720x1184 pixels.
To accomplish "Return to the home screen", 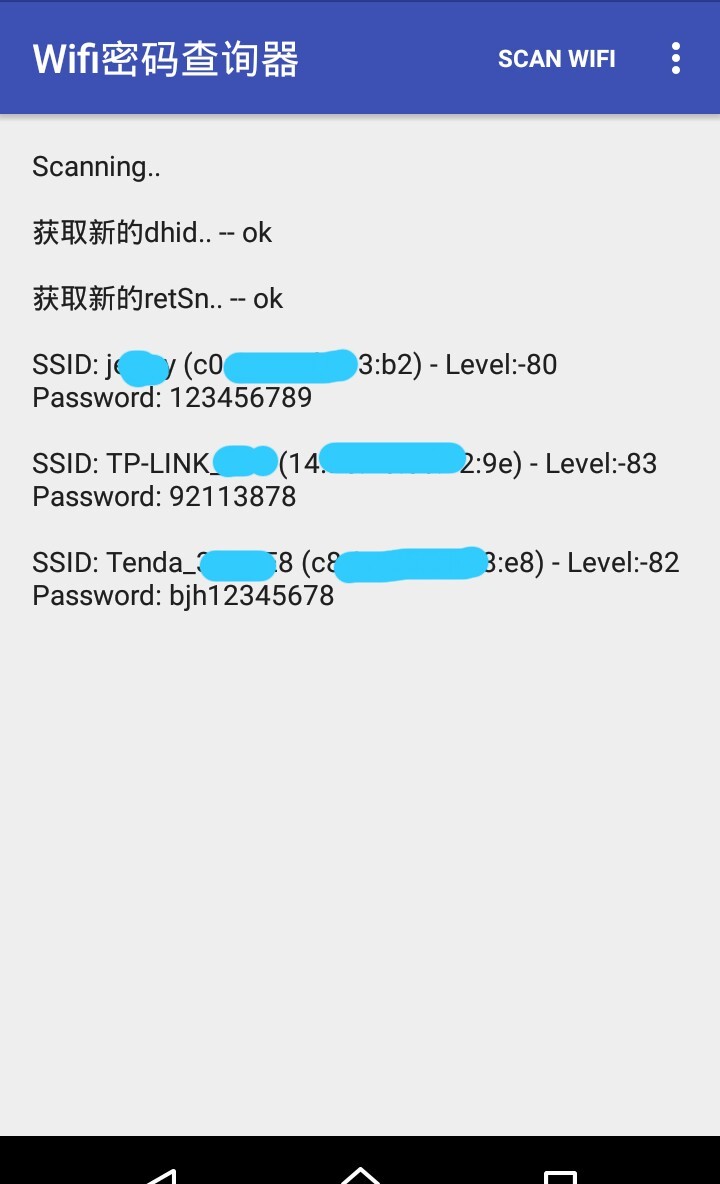I will [x=360, y=1174].
